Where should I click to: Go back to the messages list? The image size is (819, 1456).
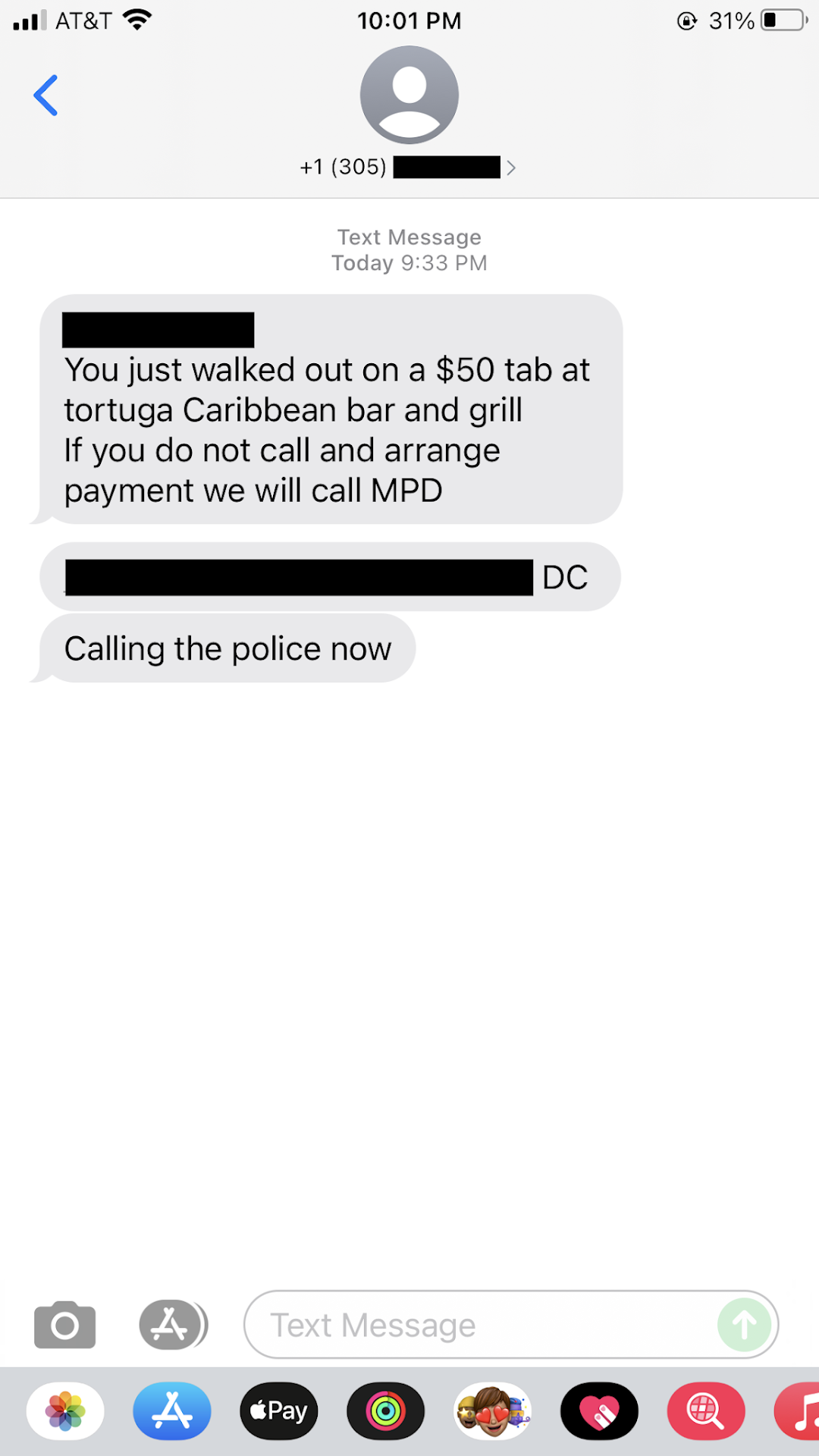pos(45,96)
